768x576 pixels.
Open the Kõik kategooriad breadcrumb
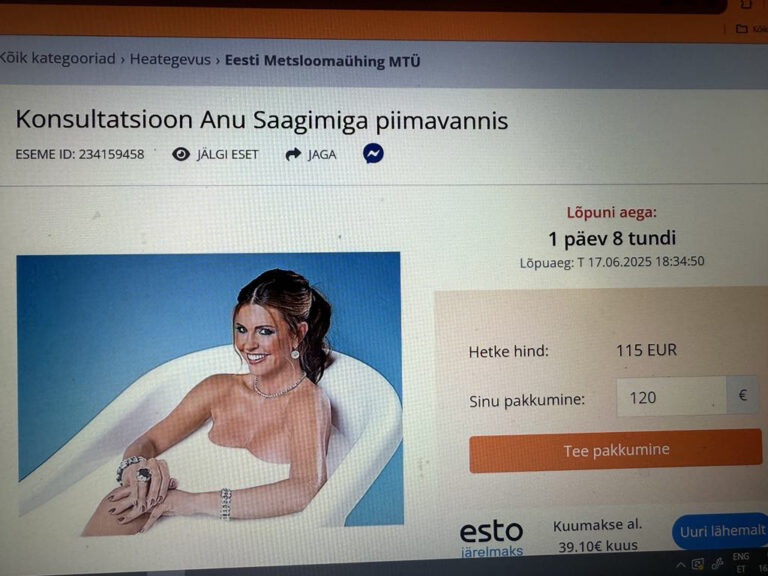point(57,59)
